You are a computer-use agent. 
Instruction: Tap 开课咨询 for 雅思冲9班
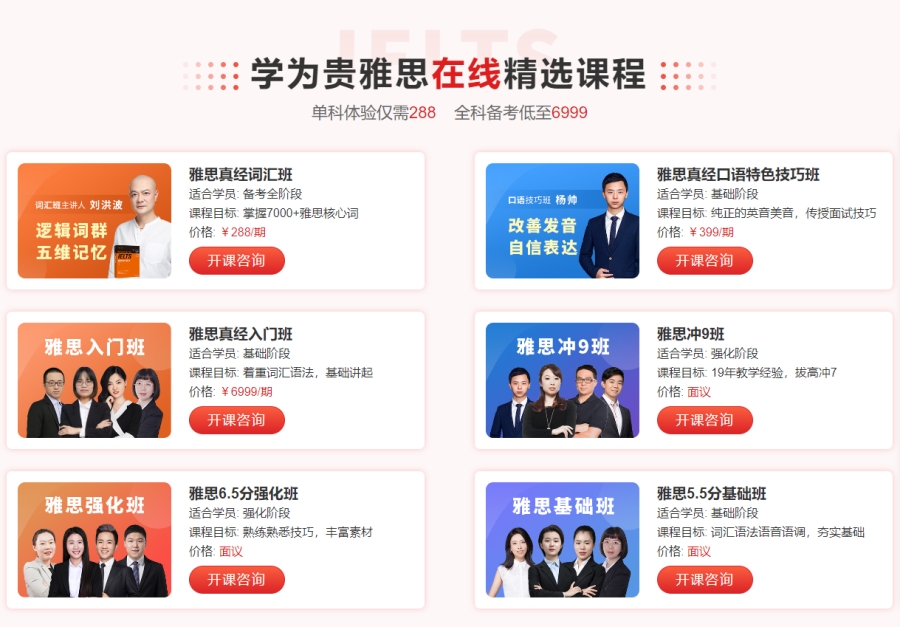(704, 420)
